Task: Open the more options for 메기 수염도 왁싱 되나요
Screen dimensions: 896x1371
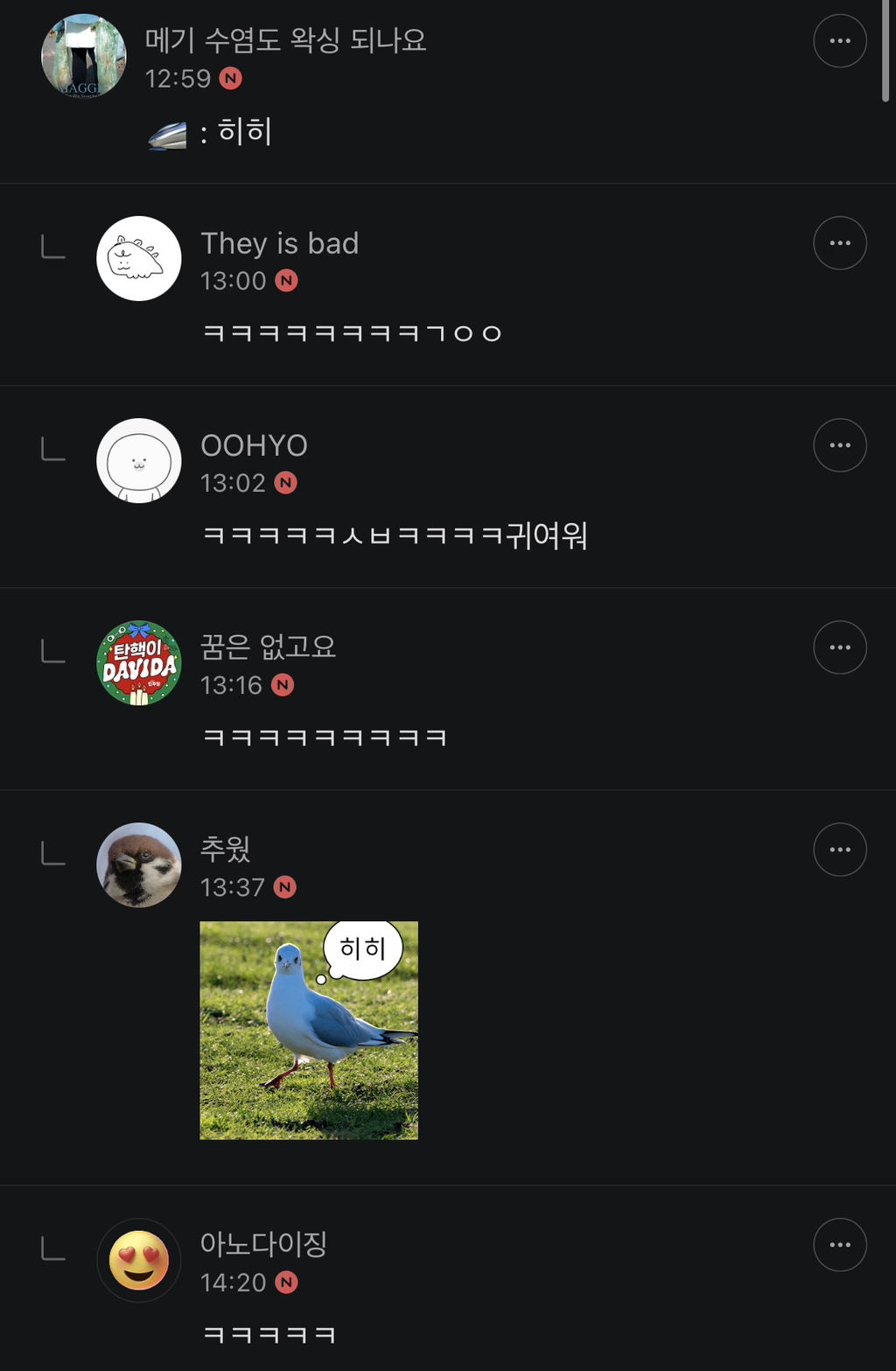Action: (x=839, y=41)
